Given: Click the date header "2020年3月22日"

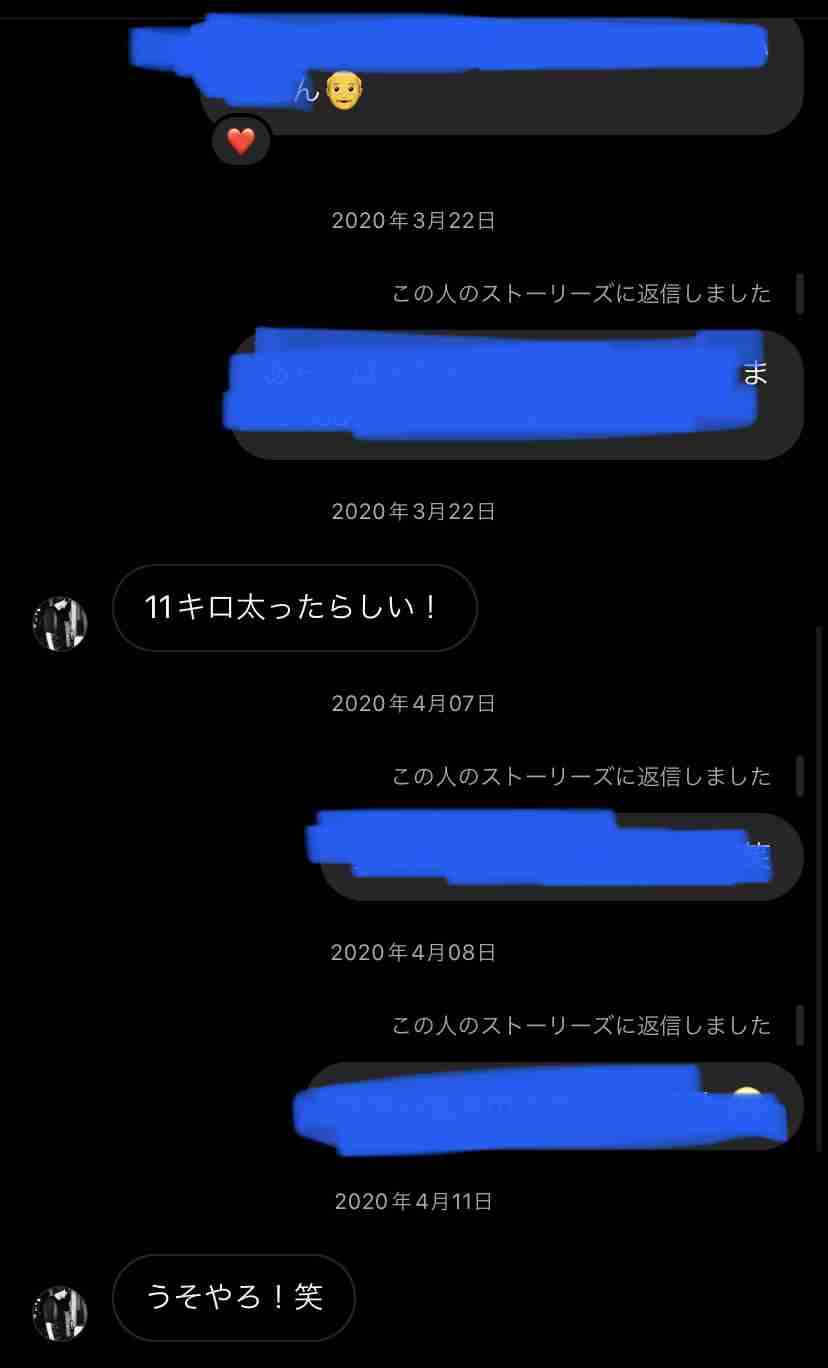Looking at the screenshot, I should point(413,220).
